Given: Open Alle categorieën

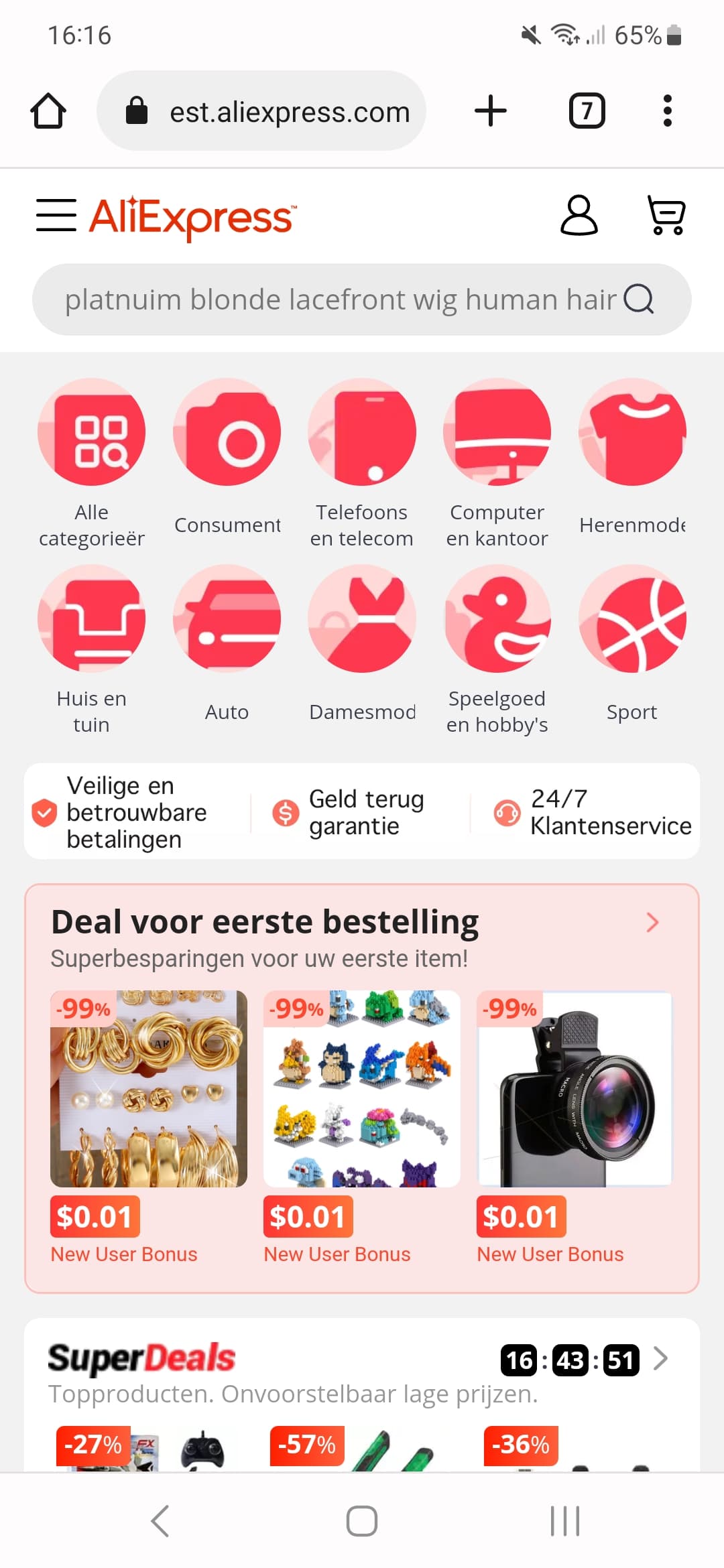Looking at the screenshot, I should click(92, 464).
